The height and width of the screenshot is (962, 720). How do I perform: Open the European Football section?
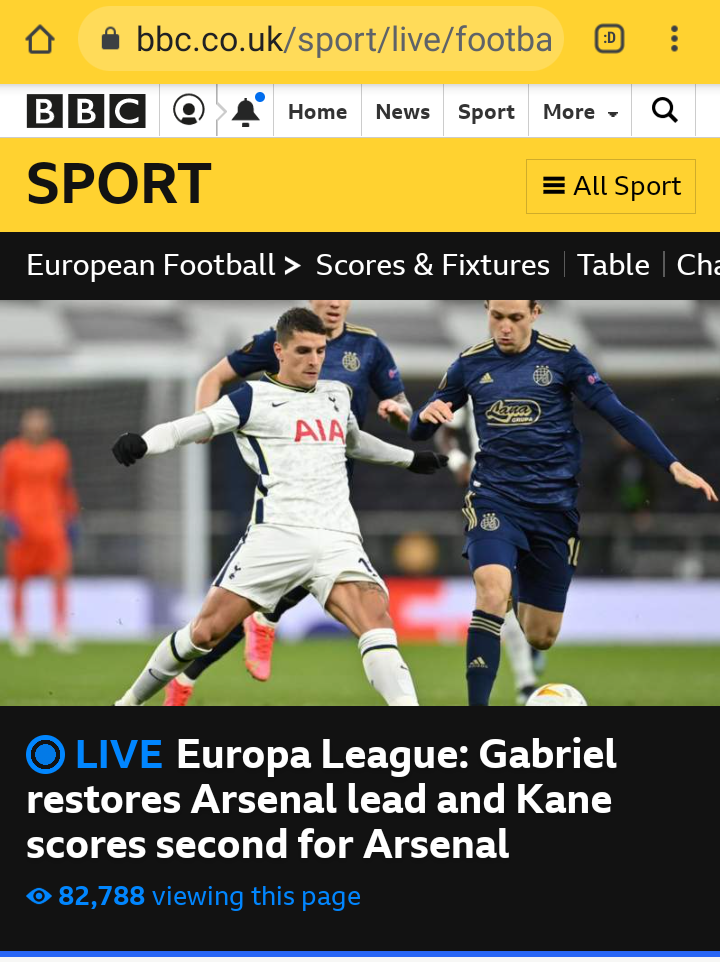150,265
